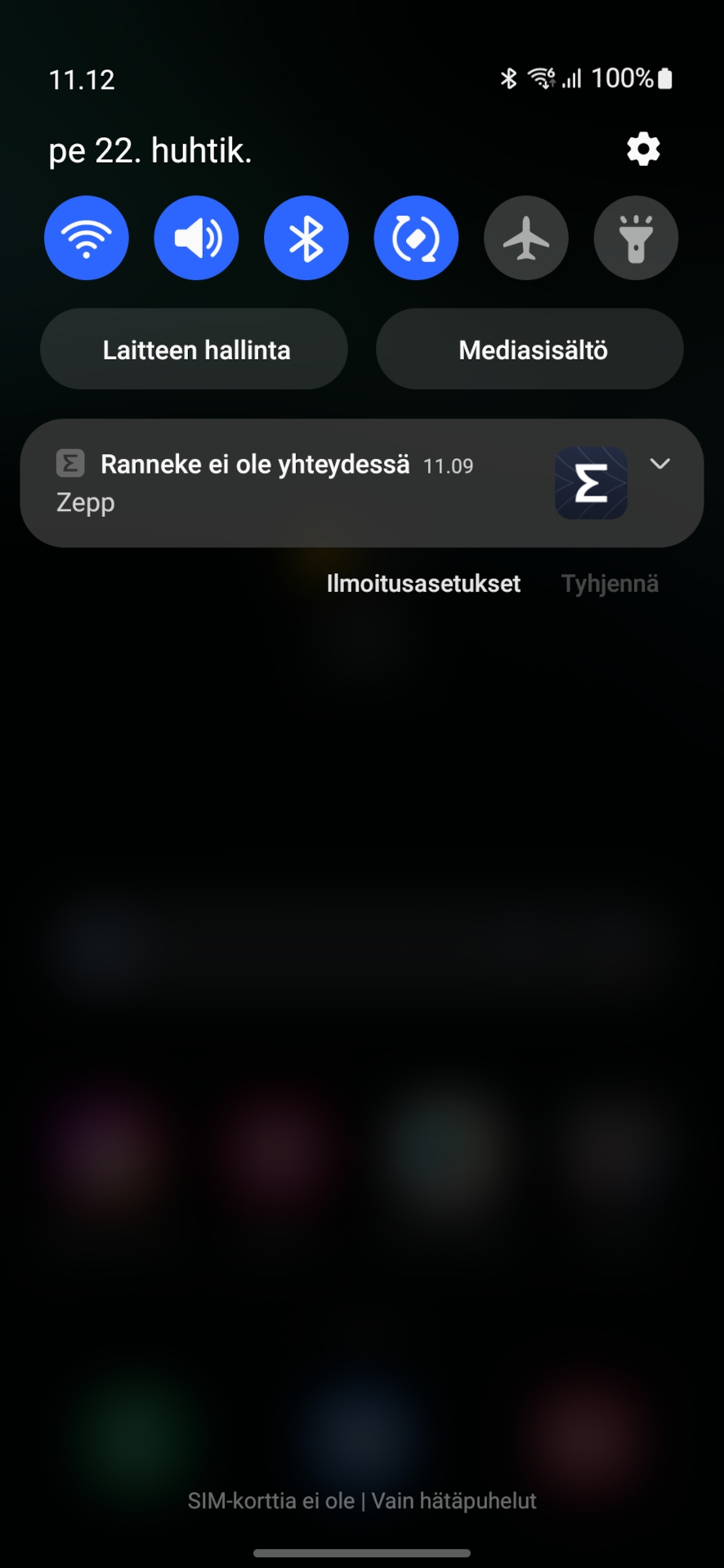Image resolution: width=724 pixels, height=1568 pixels.
Task: Open settings via the gear icon
Action: point(643,149)
